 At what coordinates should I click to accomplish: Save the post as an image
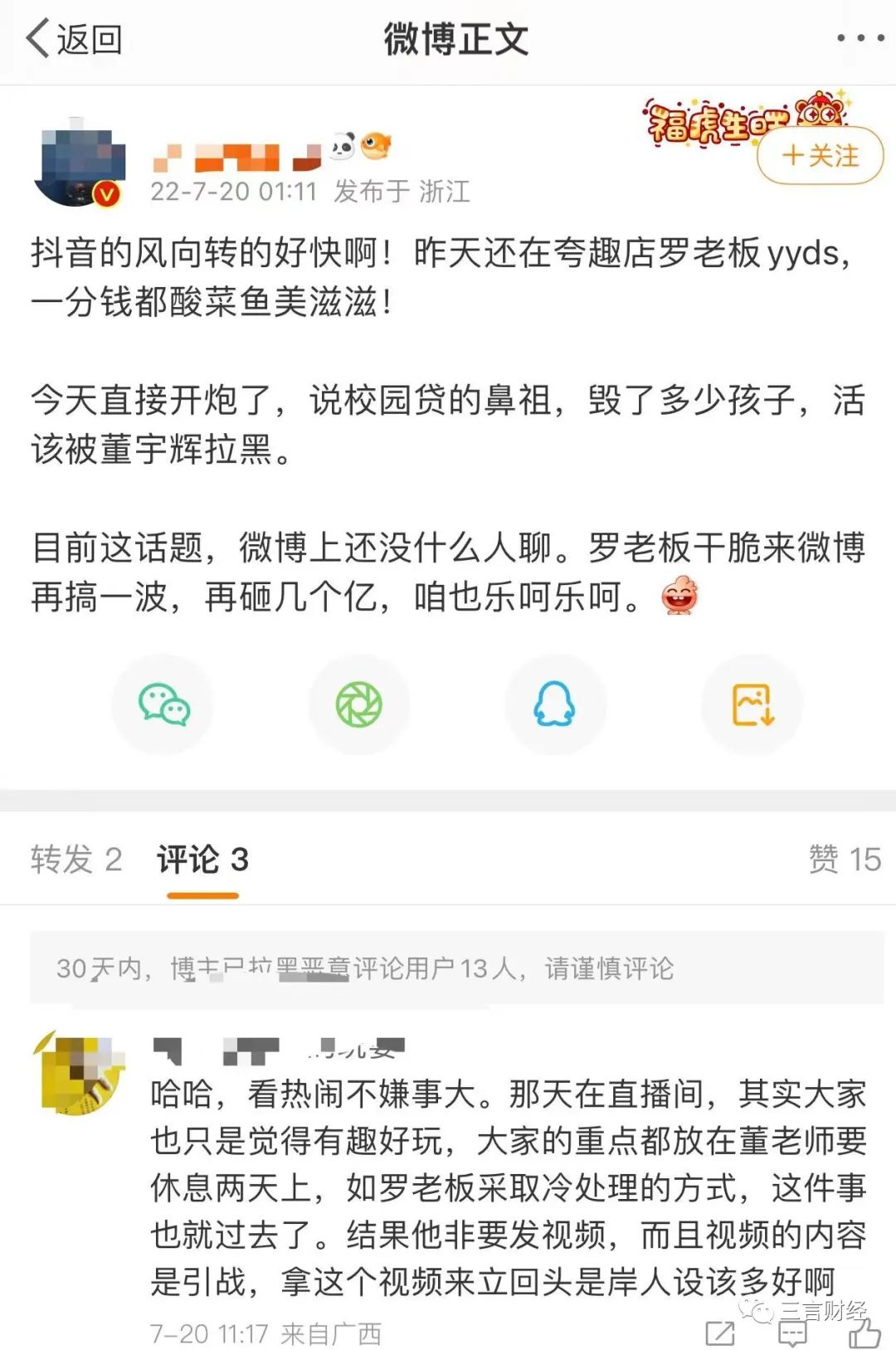tap(752, 704)
